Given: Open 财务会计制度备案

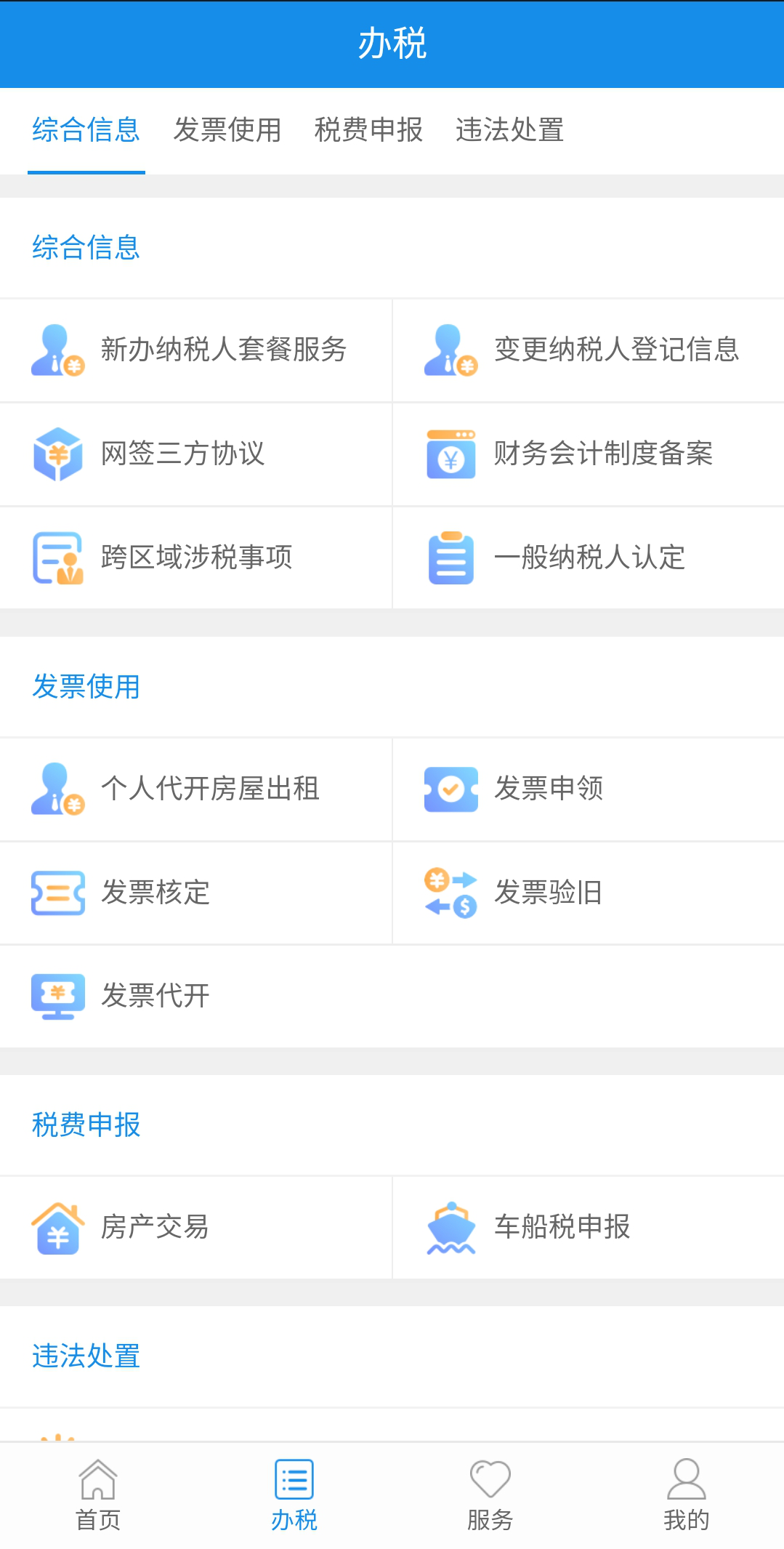Looking at the screenshot, I should coord(589,454).
